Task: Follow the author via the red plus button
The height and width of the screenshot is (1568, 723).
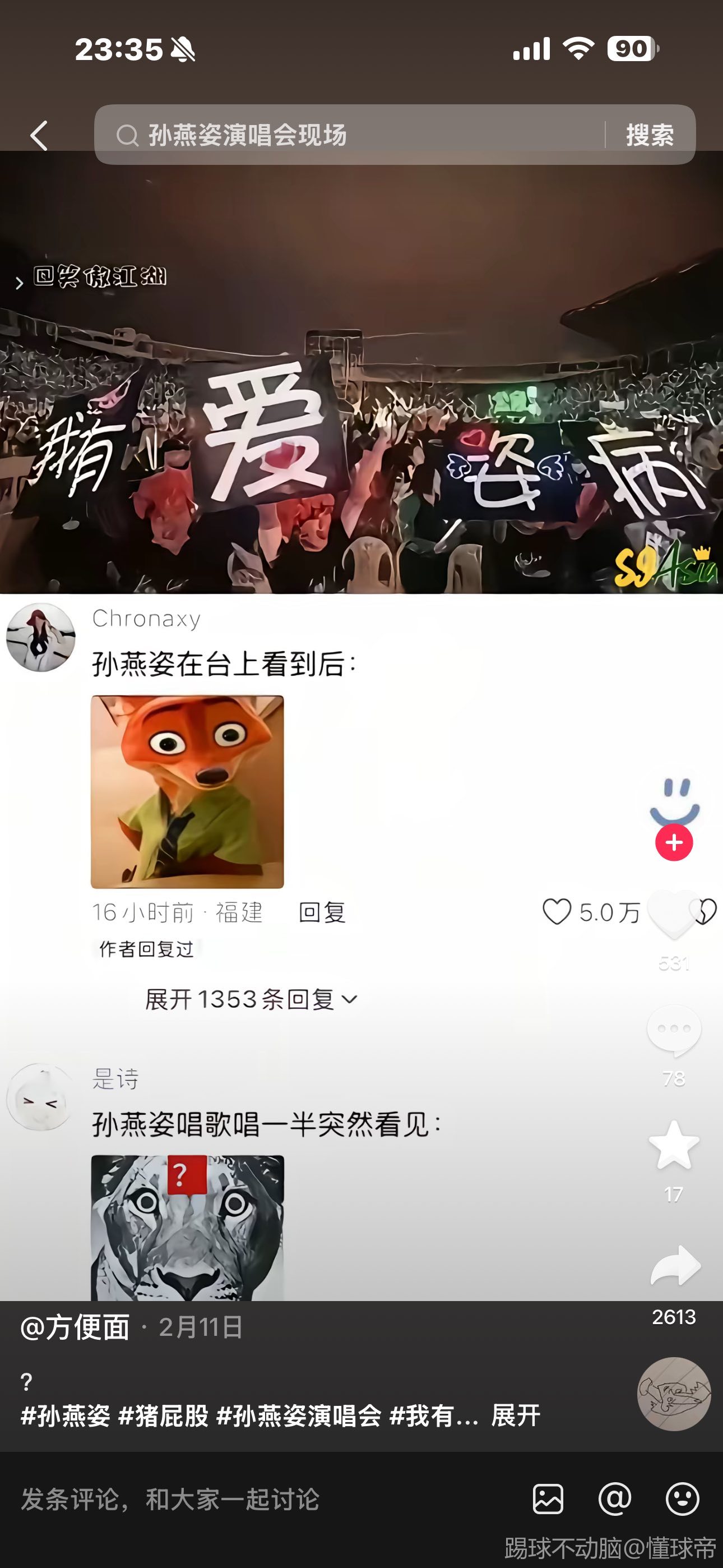Action: [x=674, y=842]
